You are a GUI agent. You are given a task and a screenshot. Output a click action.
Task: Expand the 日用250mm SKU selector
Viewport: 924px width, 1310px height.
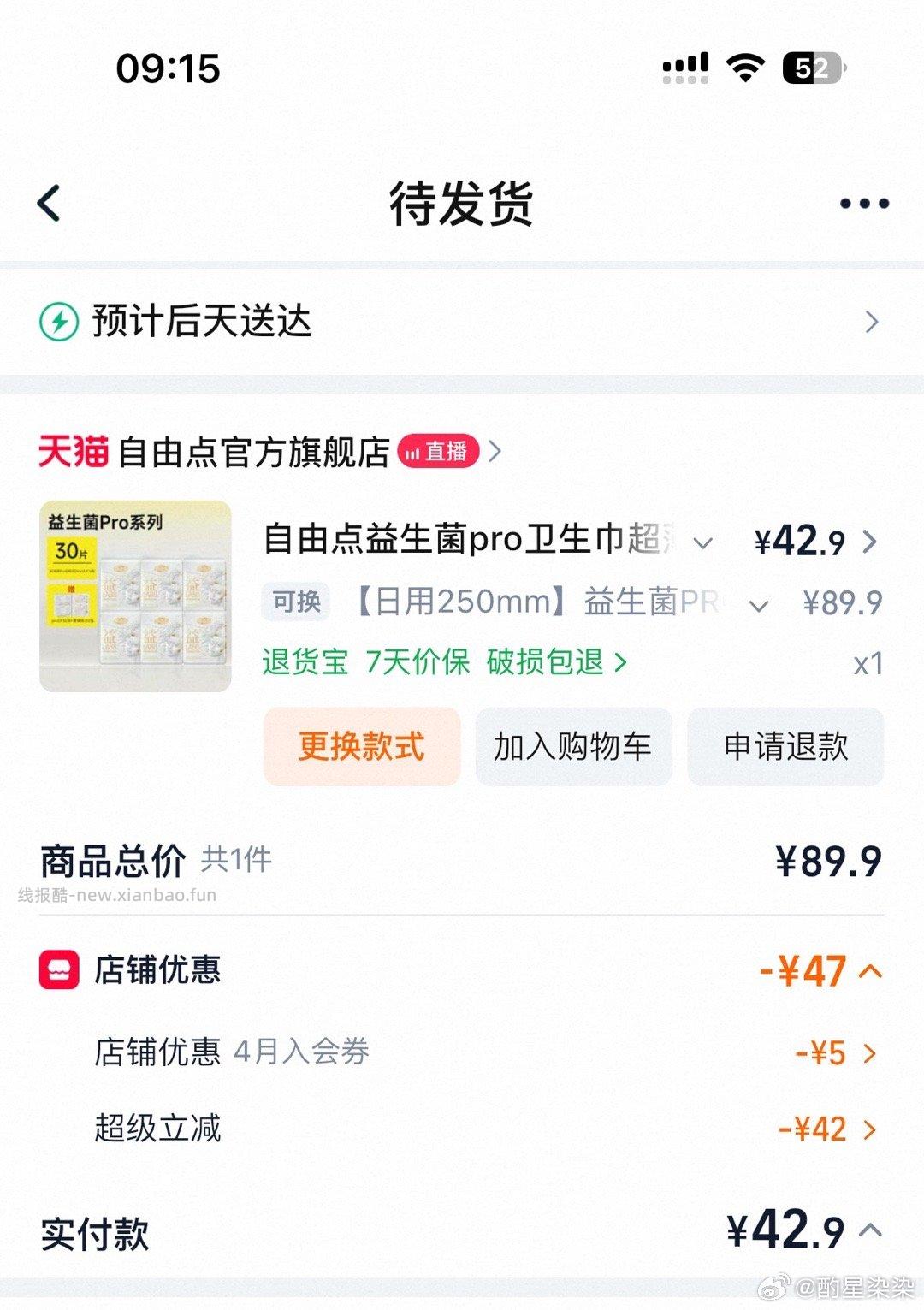click(757, 604)
